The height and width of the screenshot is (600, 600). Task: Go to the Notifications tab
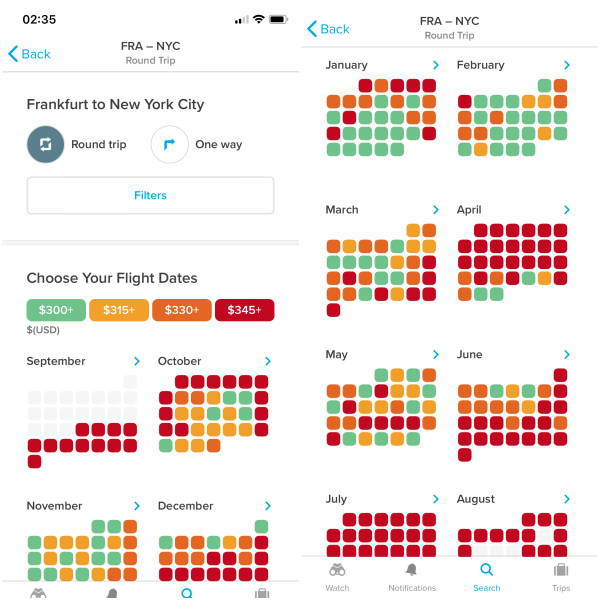point(412,576)
